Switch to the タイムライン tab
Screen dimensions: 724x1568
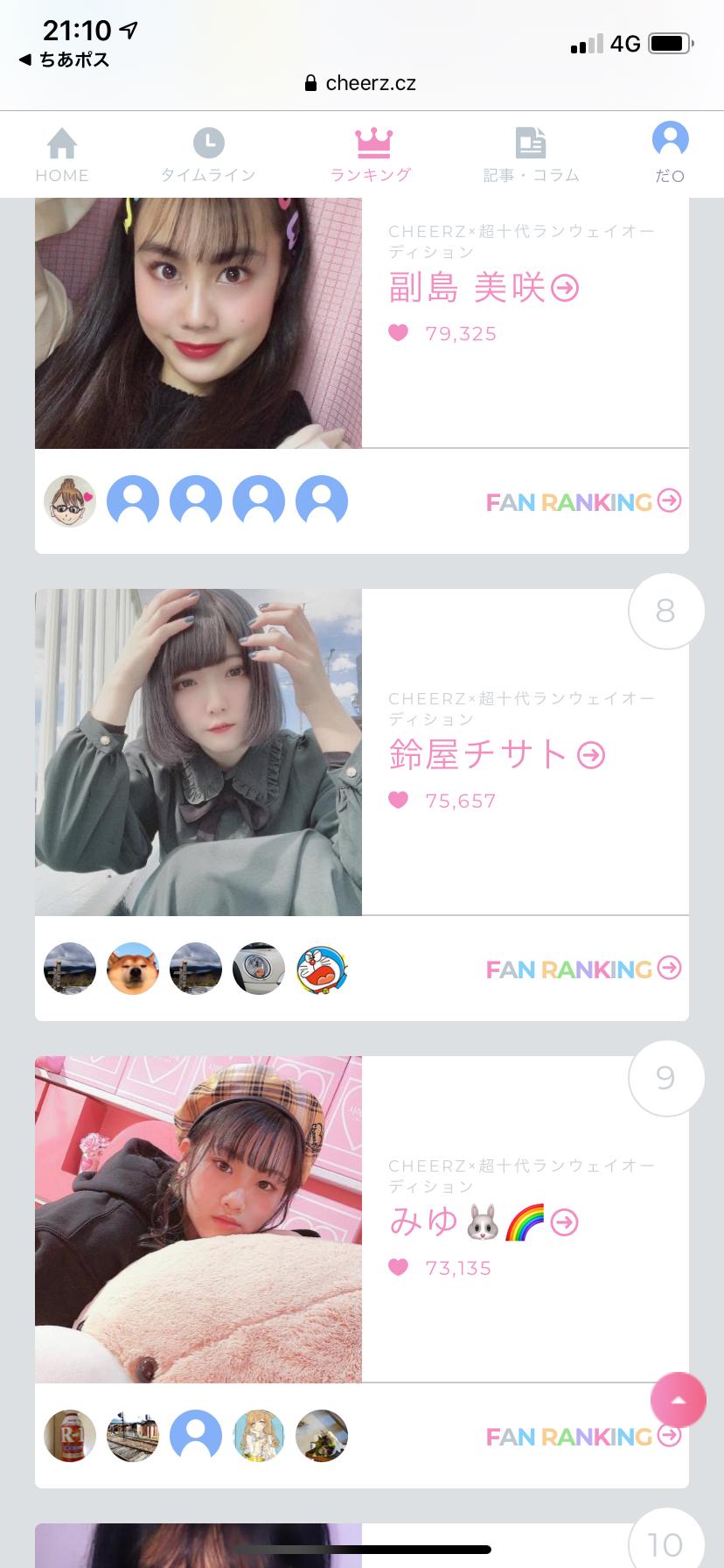pyautogui.click(x=208, y=155)
